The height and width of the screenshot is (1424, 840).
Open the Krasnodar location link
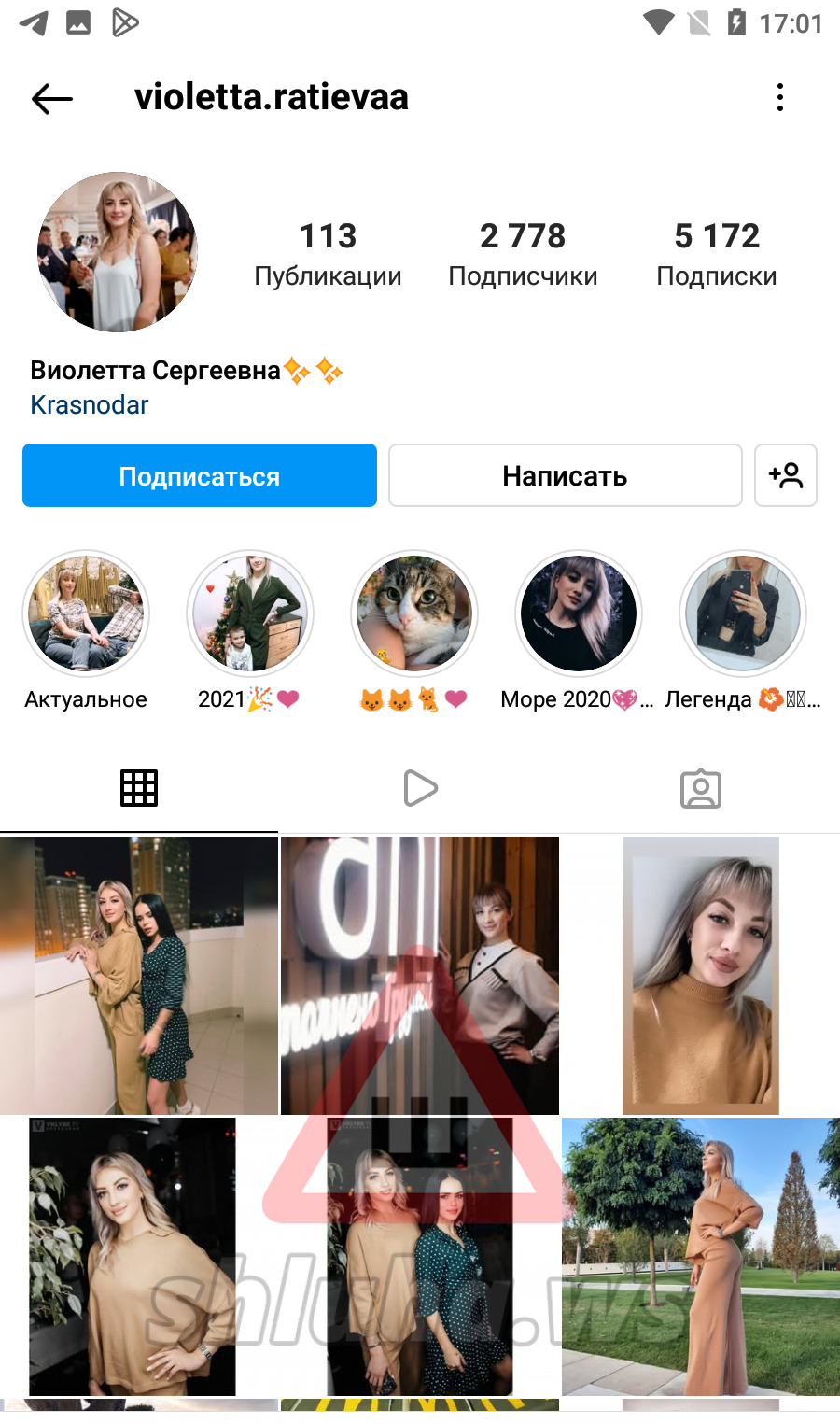90,405
